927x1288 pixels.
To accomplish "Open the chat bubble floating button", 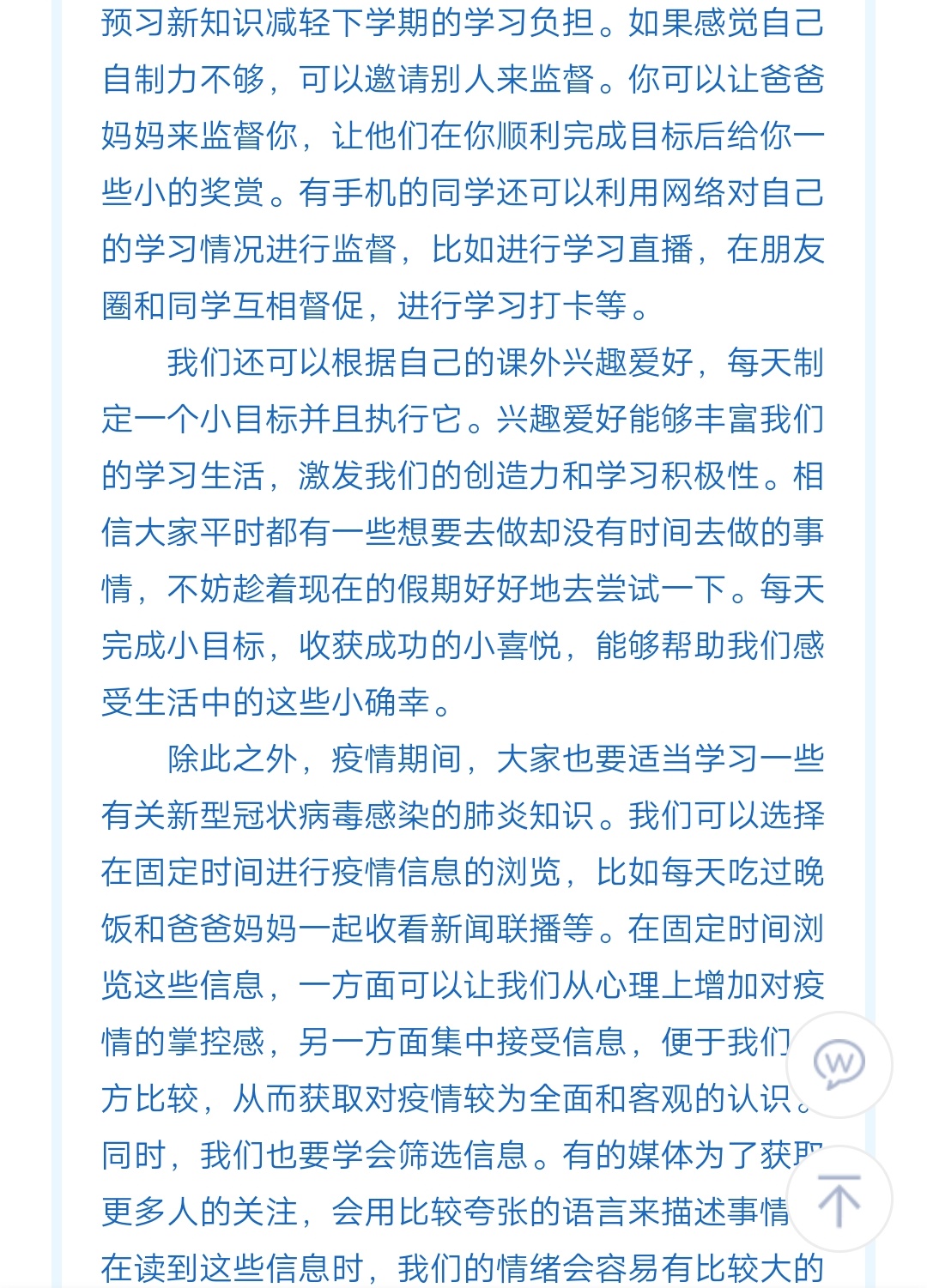I will 839,1064.
